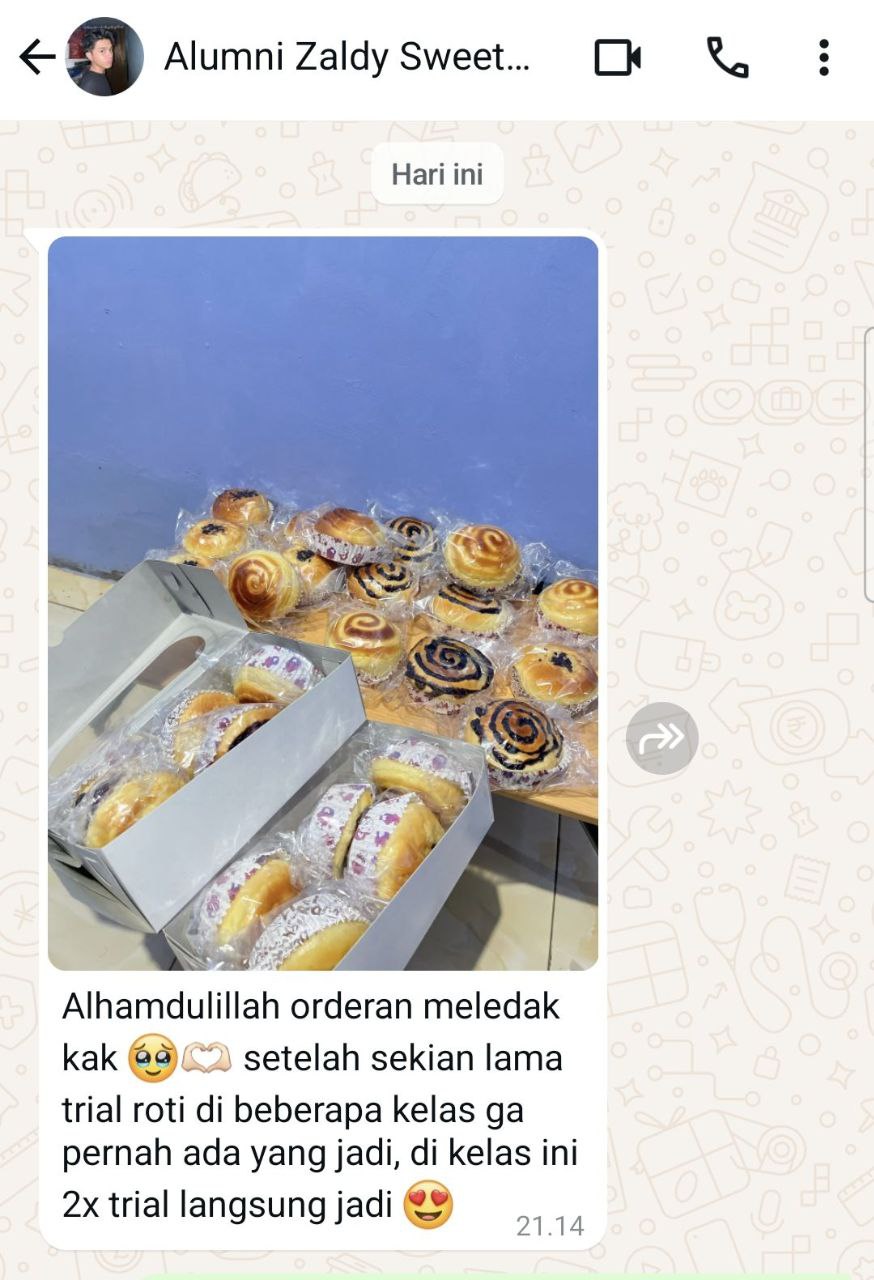Start a video call
The image size is (874, 1280).
point(617,58)
